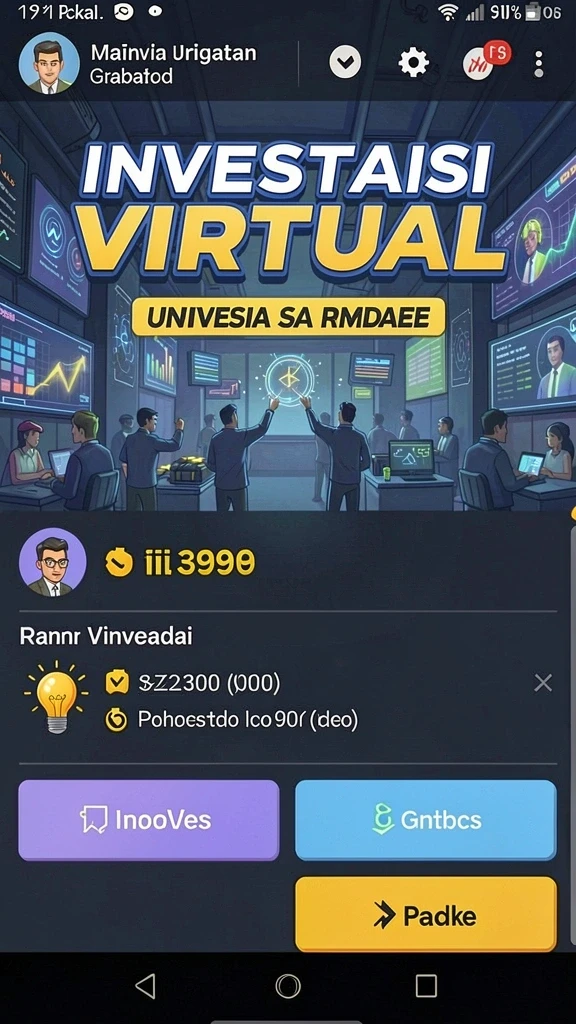Open the Investaisi Virtual banner
This screenshot has height=1024, width=576.
(288, 306)
